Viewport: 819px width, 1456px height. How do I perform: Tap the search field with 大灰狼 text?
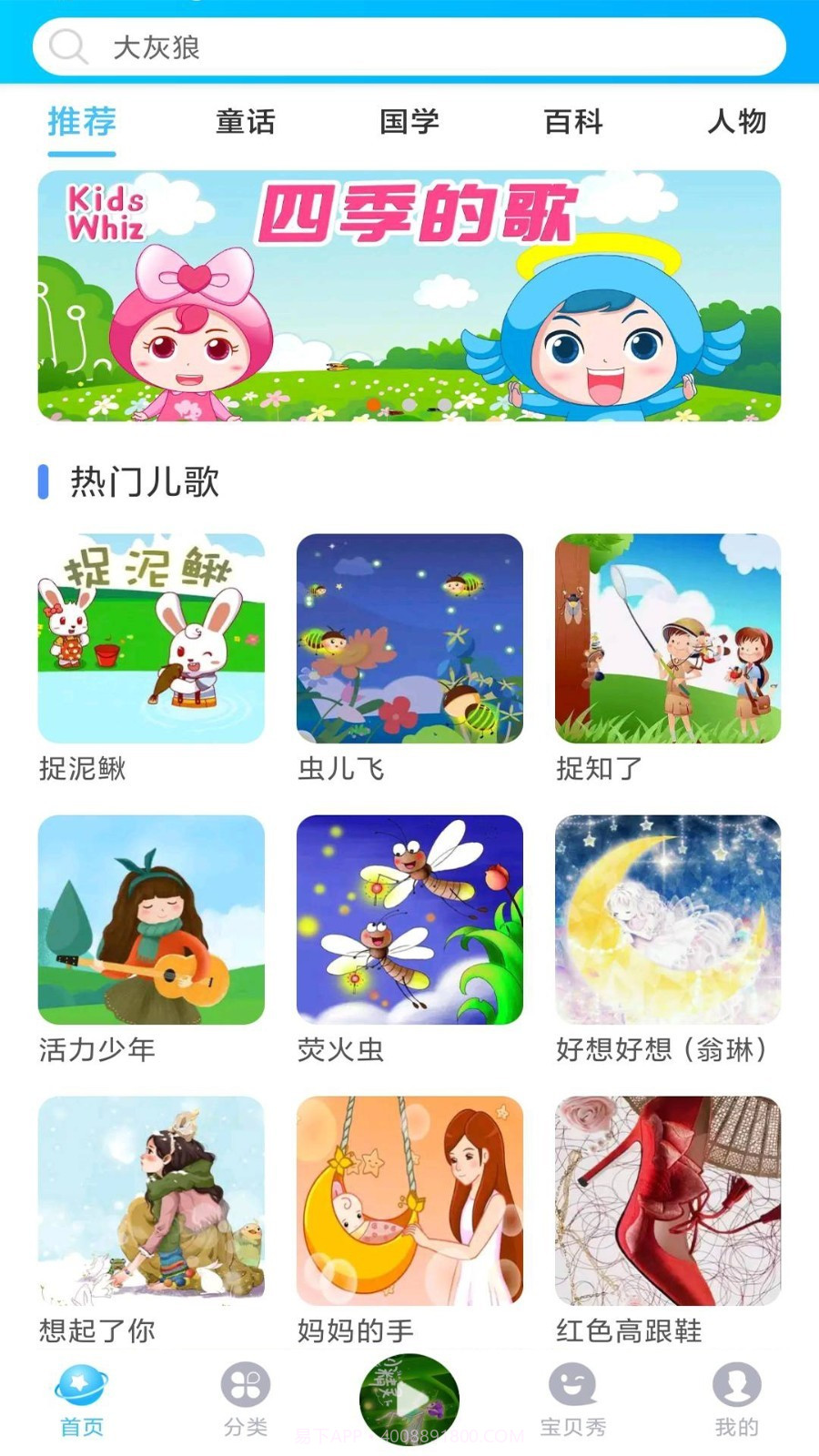[409, 45]
